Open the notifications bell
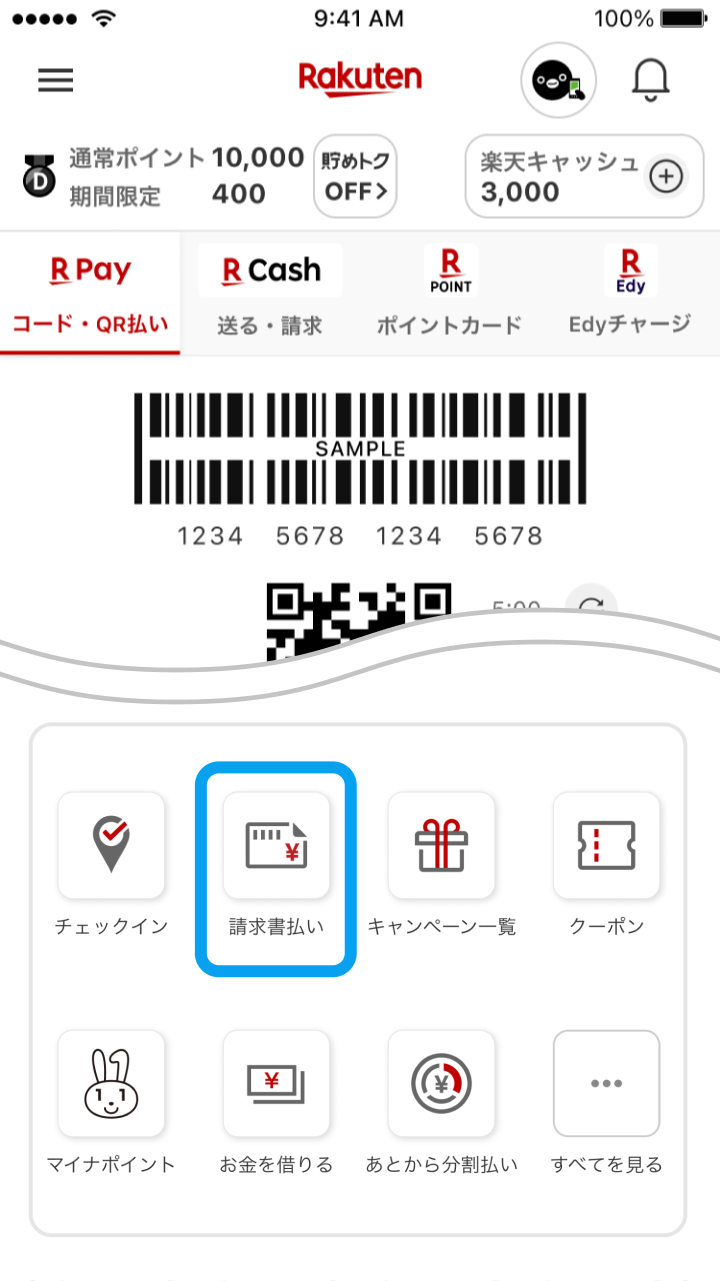Viewport: 720px width, 1281px height. [x=650, y=80]
